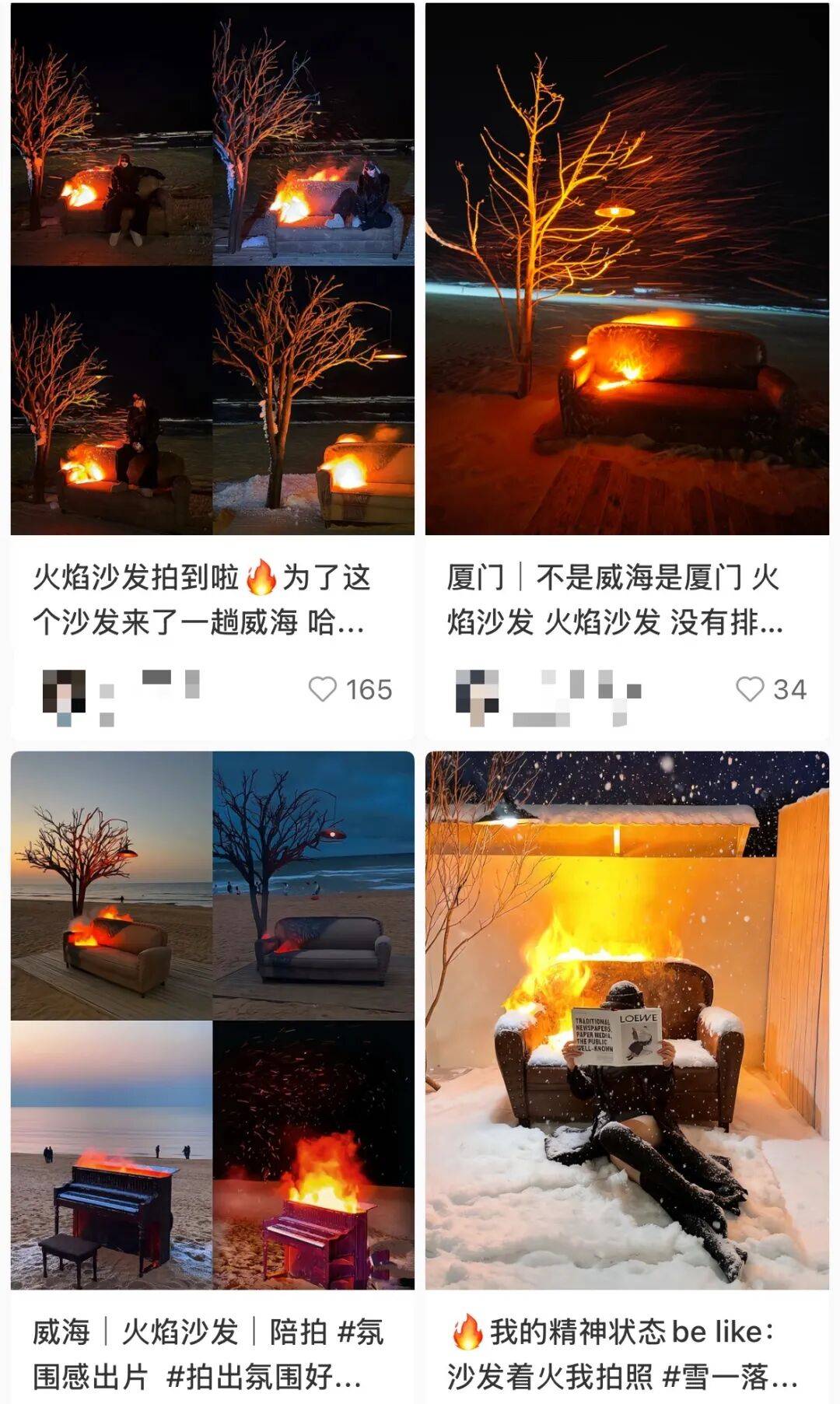
Task: Click the heart icon showing 34 likes
Action: (749, 688)
